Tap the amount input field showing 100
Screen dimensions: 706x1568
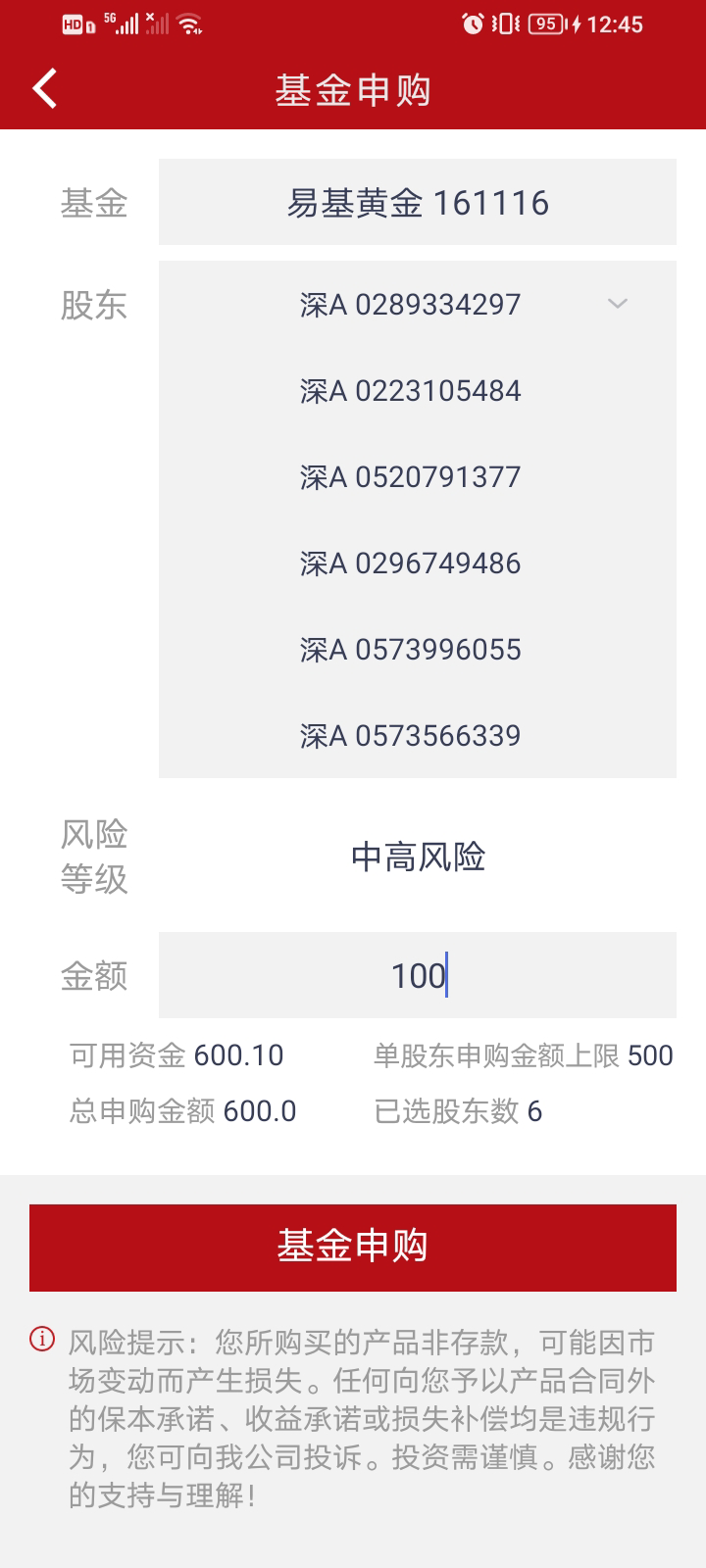[418, 975]
